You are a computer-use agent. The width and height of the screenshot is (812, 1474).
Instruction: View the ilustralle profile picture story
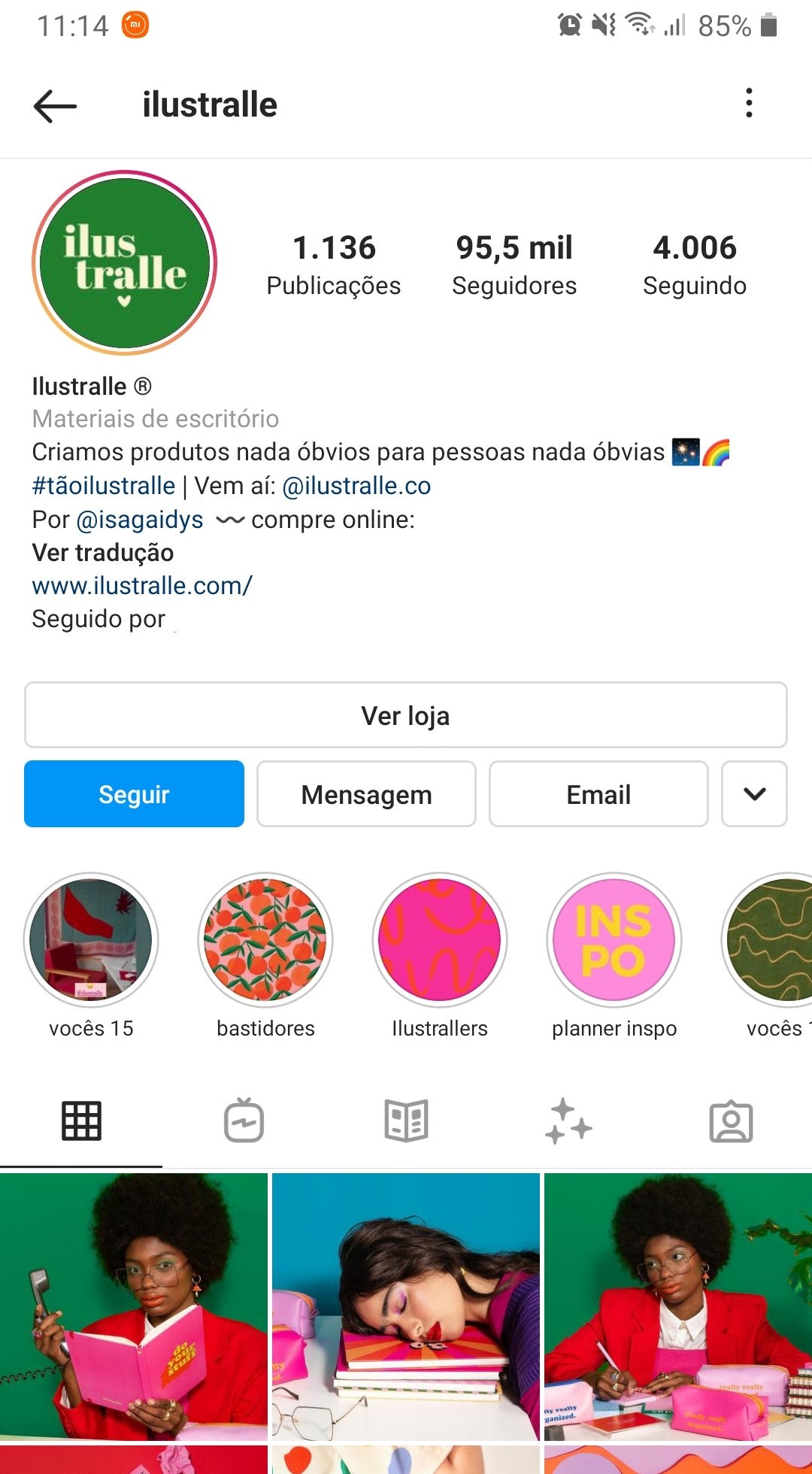tap(125, 263)
